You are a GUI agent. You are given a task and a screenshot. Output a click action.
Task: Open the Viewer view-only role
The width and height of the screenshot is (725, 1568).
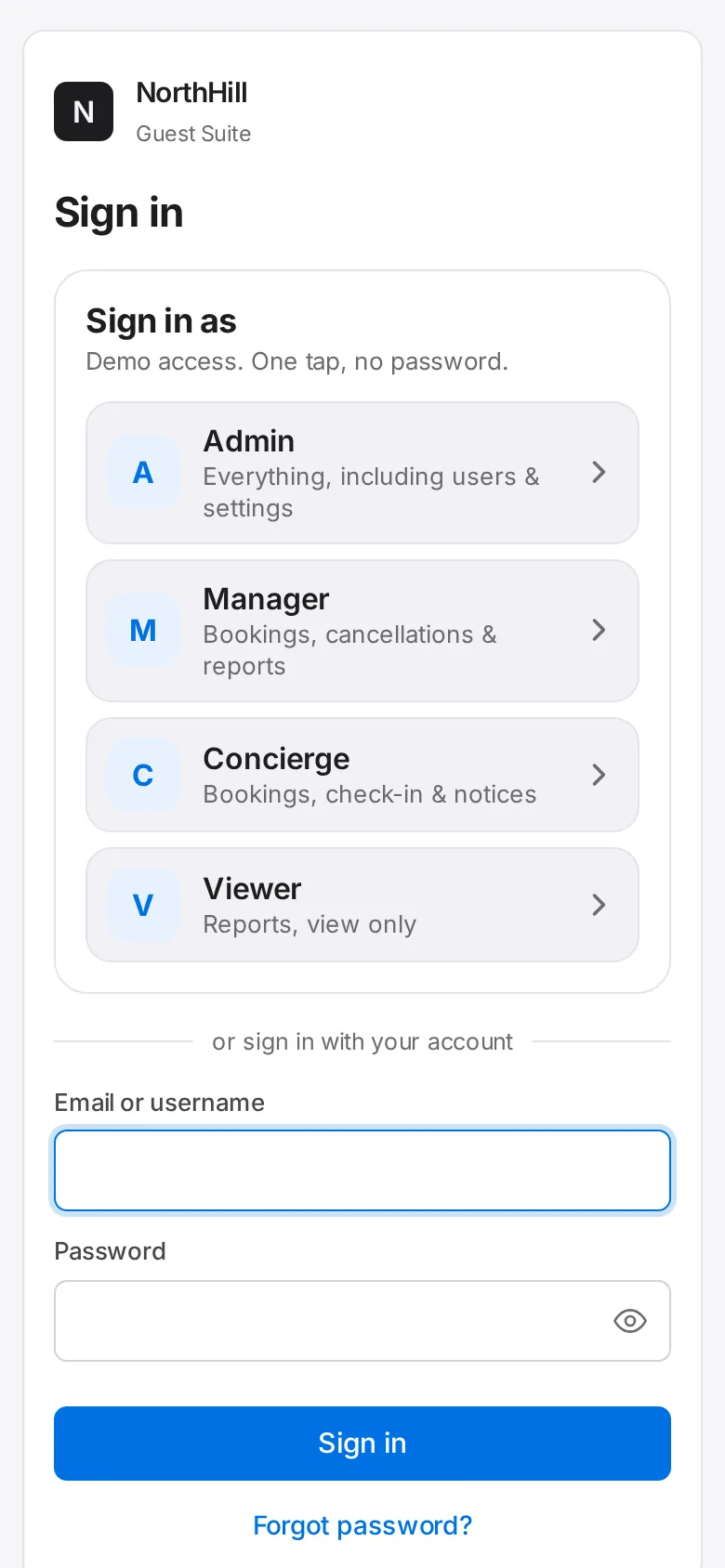(362, 905)
